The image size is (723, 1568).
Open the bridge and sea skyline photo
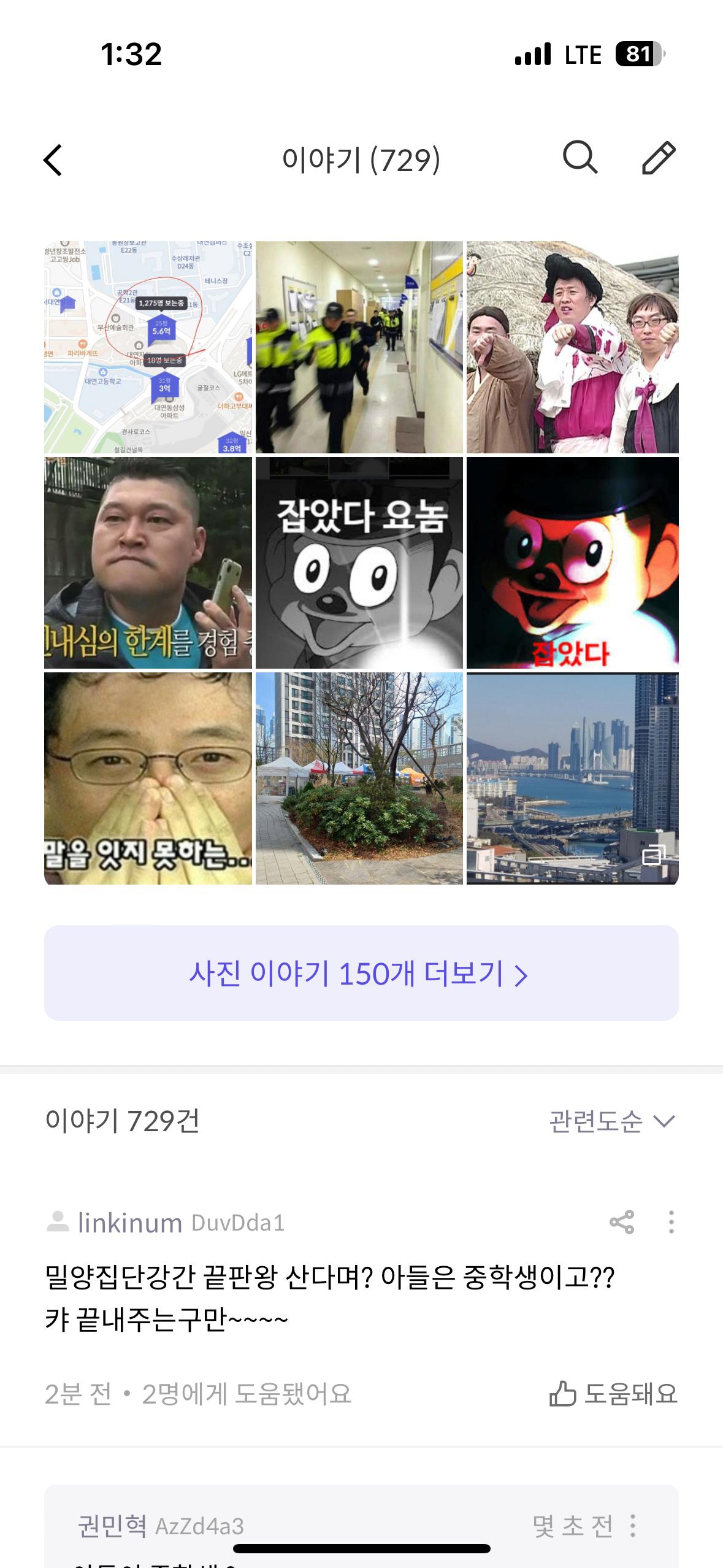572,778
